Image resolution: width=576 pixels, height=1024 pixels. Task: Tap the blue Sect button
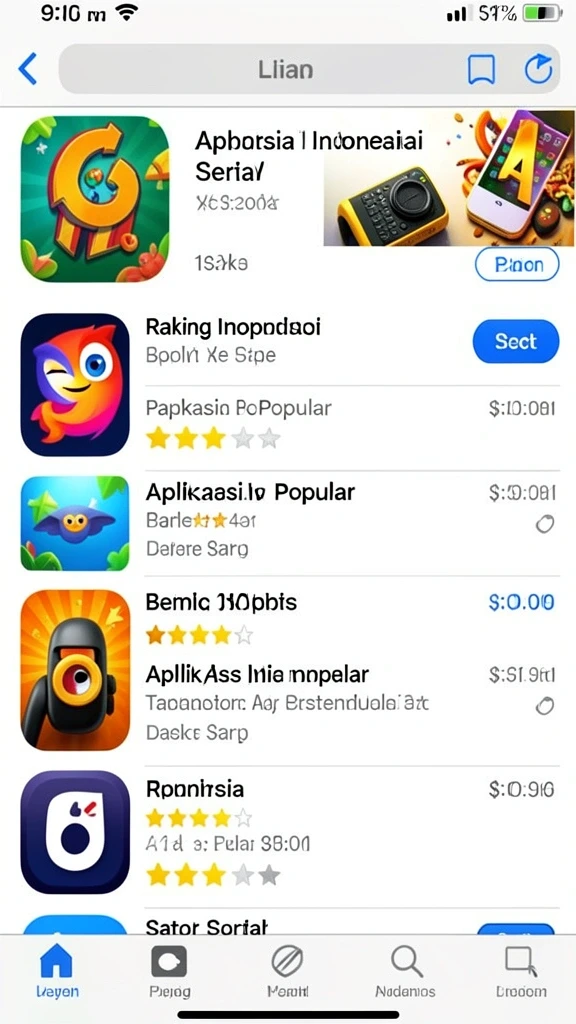[516, 341]
